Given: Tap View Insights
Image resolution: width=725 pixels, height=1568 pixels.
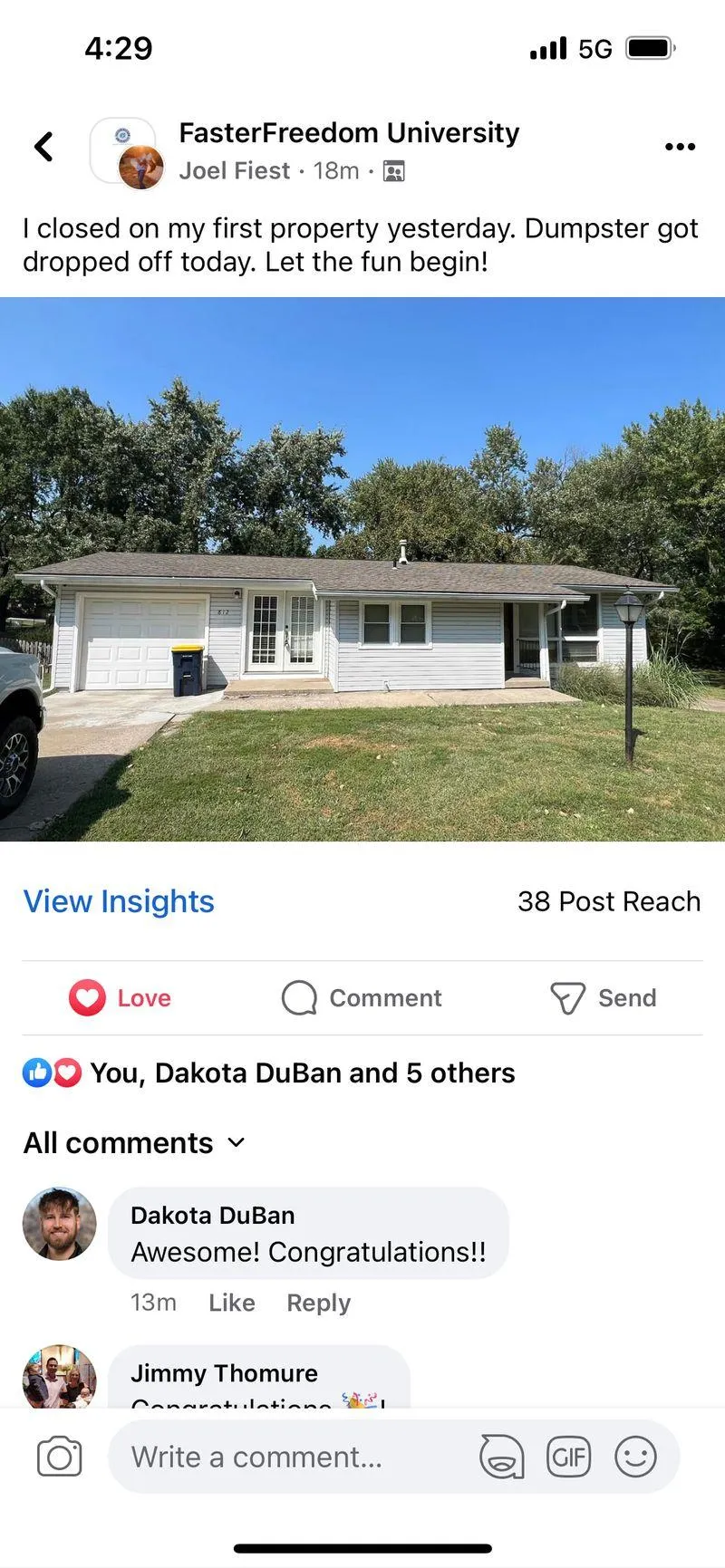Looking at the screenshot, I should click(119, 901).
